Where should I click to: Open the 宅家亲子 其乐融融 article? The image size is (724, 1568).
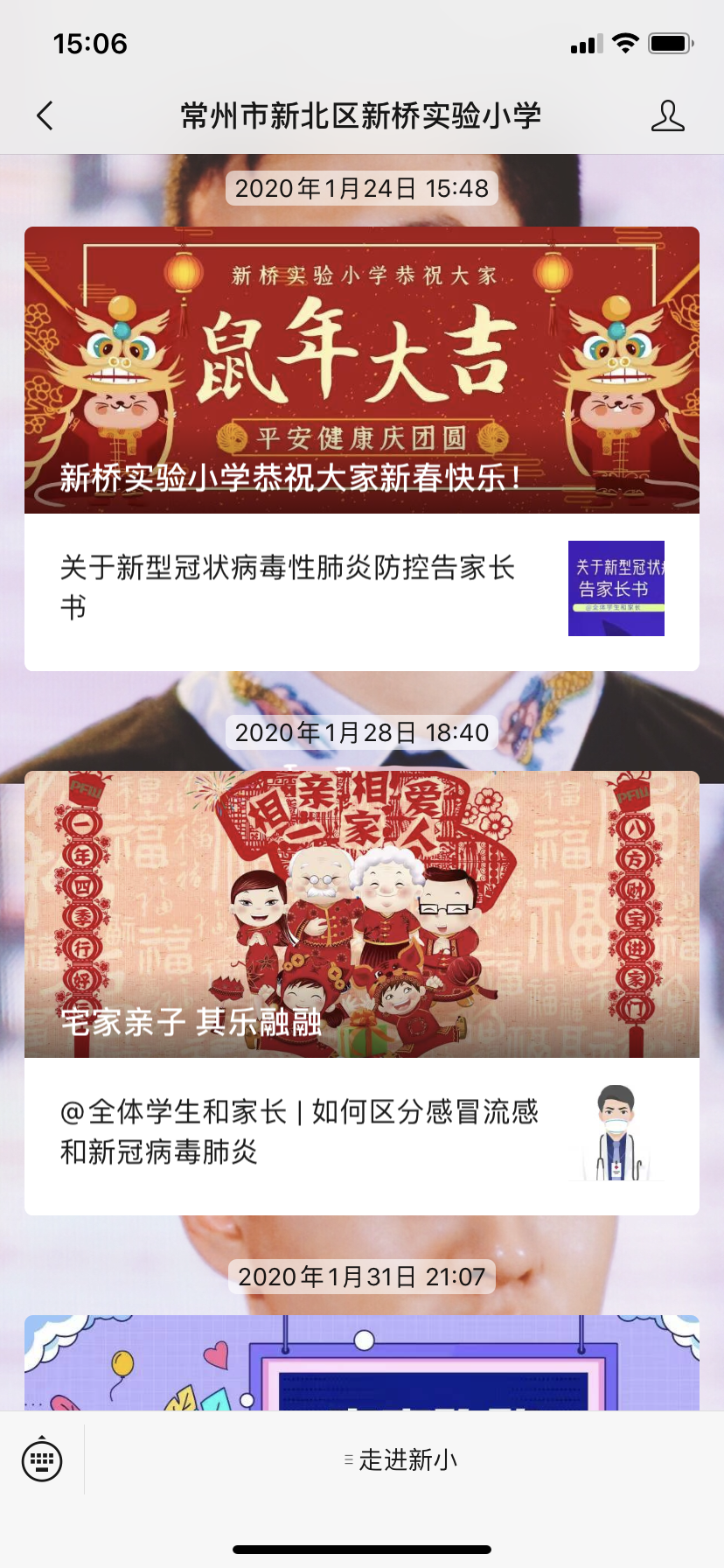pos(362,913)
